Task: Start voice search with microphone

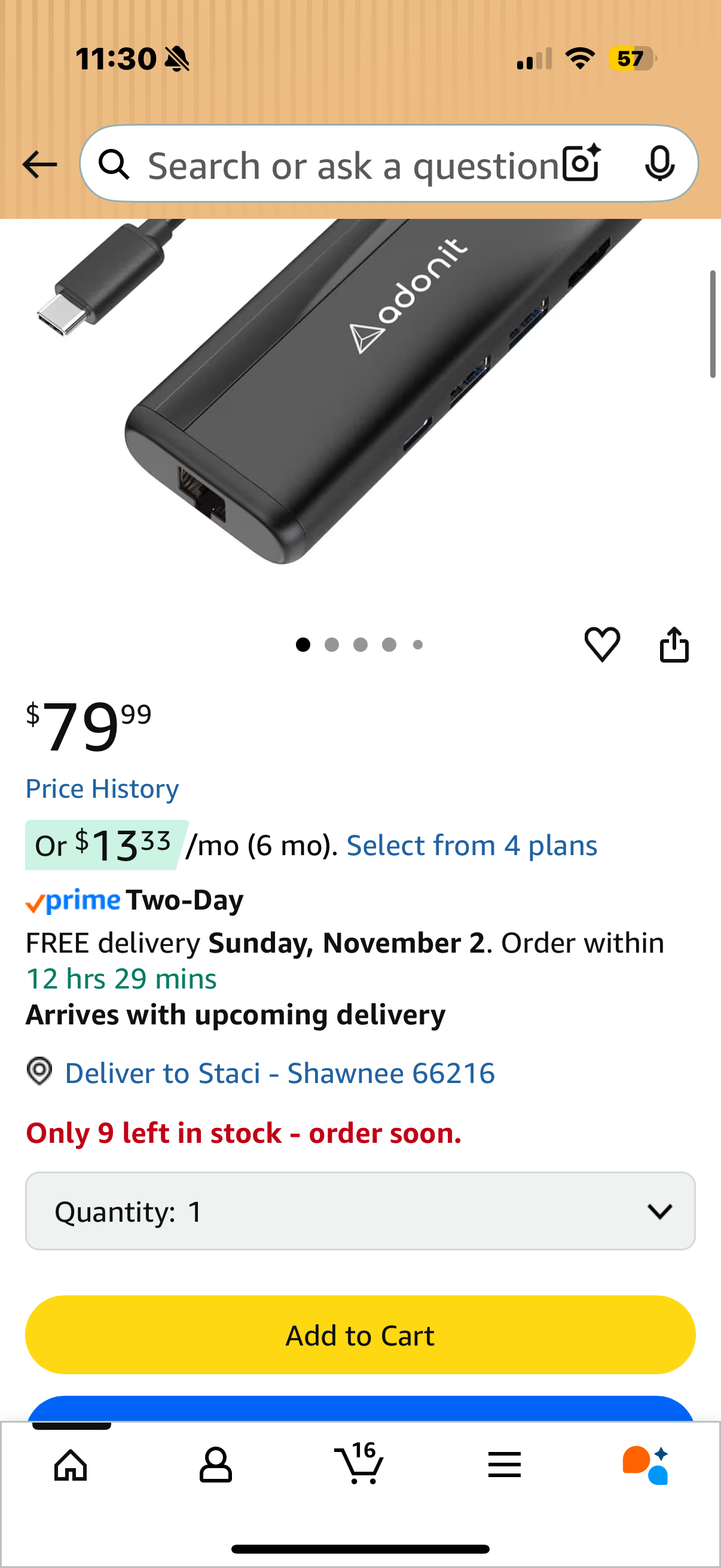Action: coord(659,164)
